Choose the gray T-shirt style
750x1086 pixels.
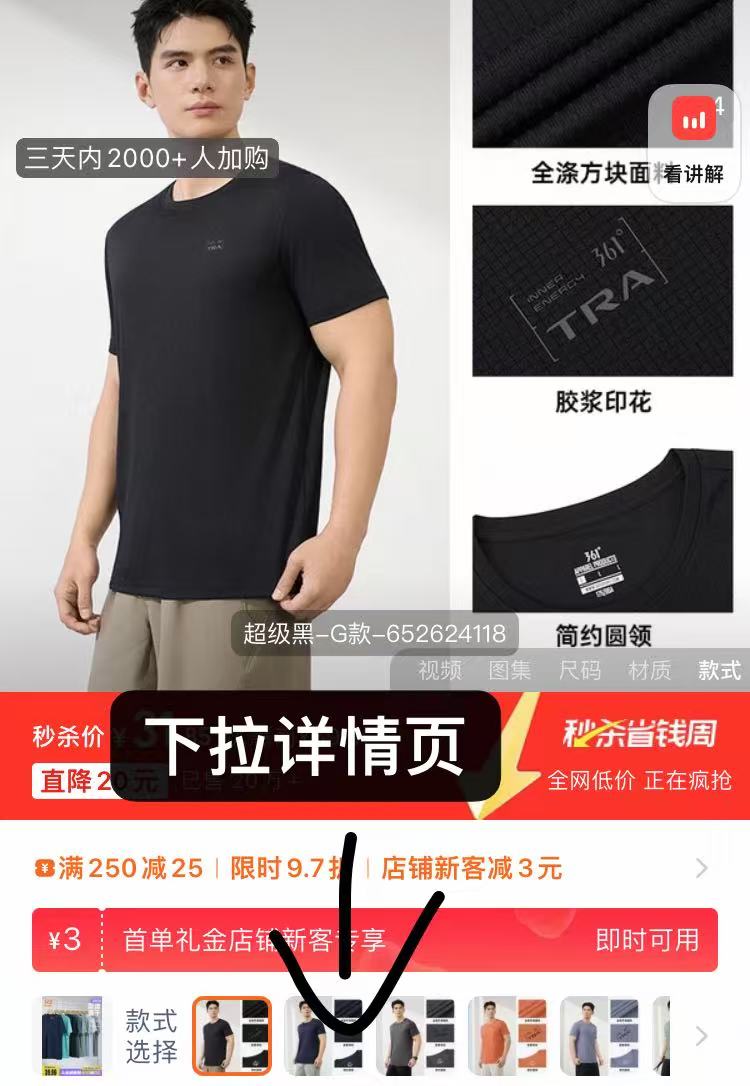(415, 1035)
